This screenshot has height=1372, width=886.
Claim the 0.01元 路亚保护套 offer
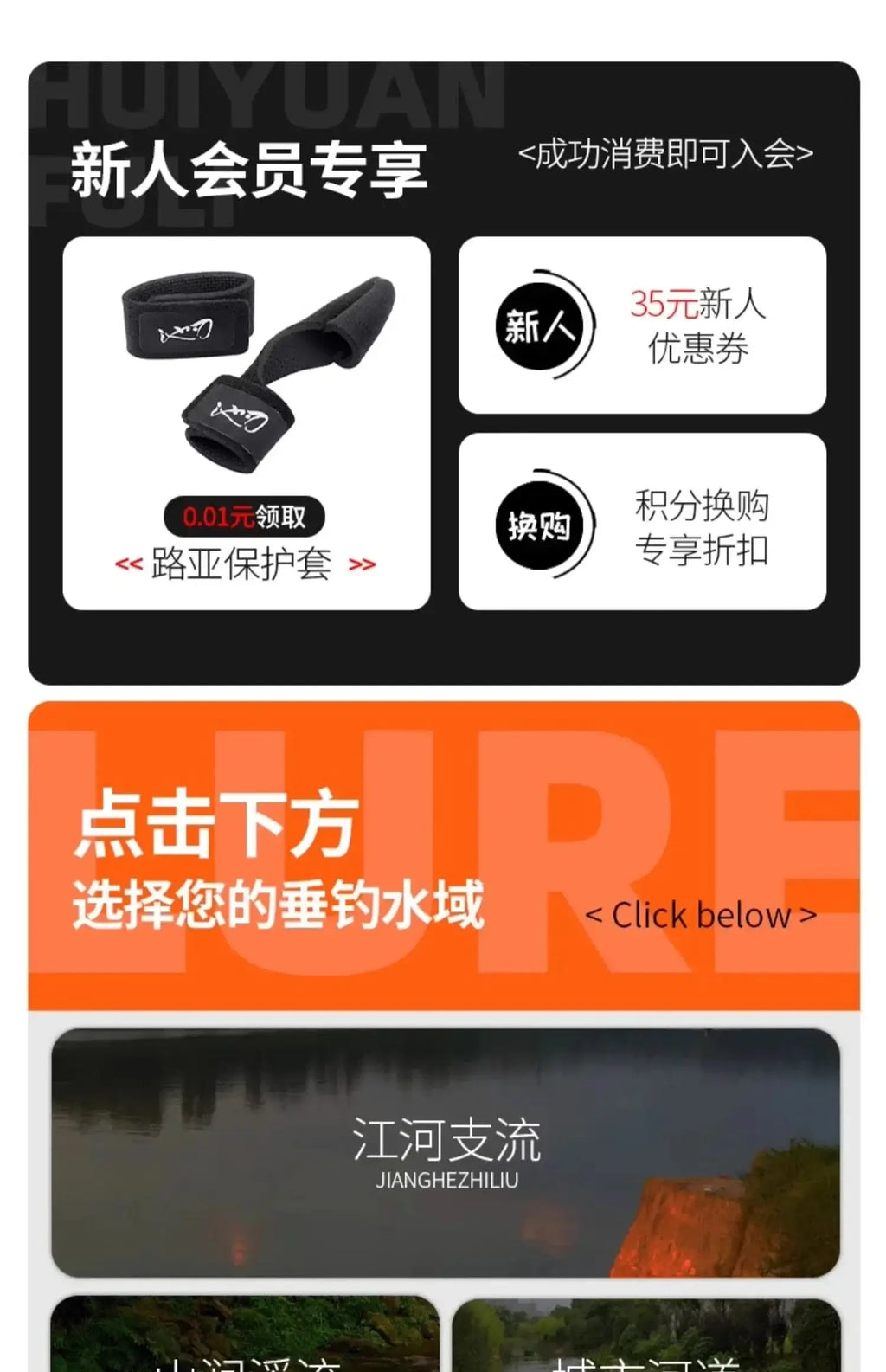tap(245, 517)
